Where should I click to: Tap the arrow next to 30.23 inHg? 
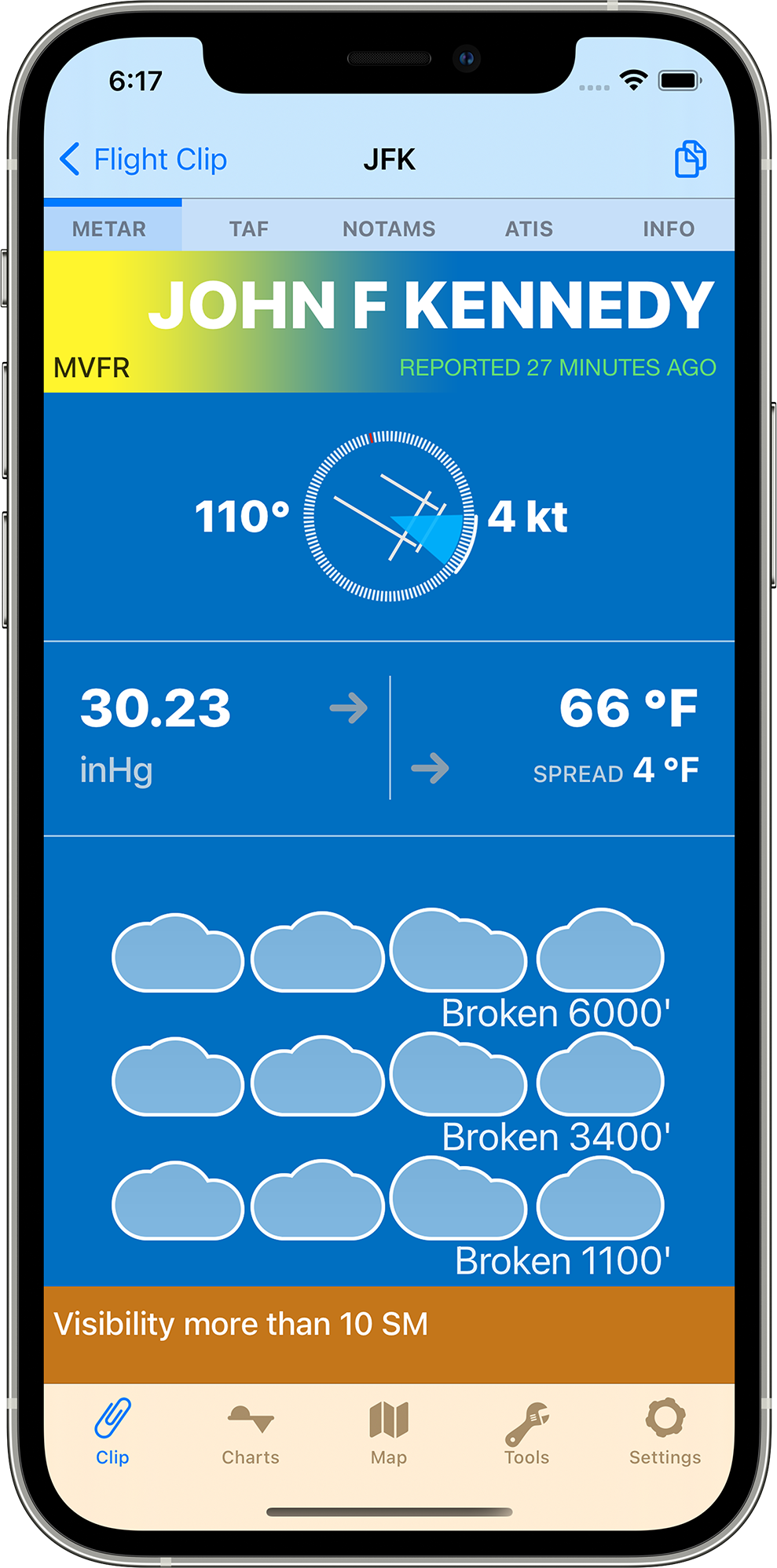click(x=349, y=708)
